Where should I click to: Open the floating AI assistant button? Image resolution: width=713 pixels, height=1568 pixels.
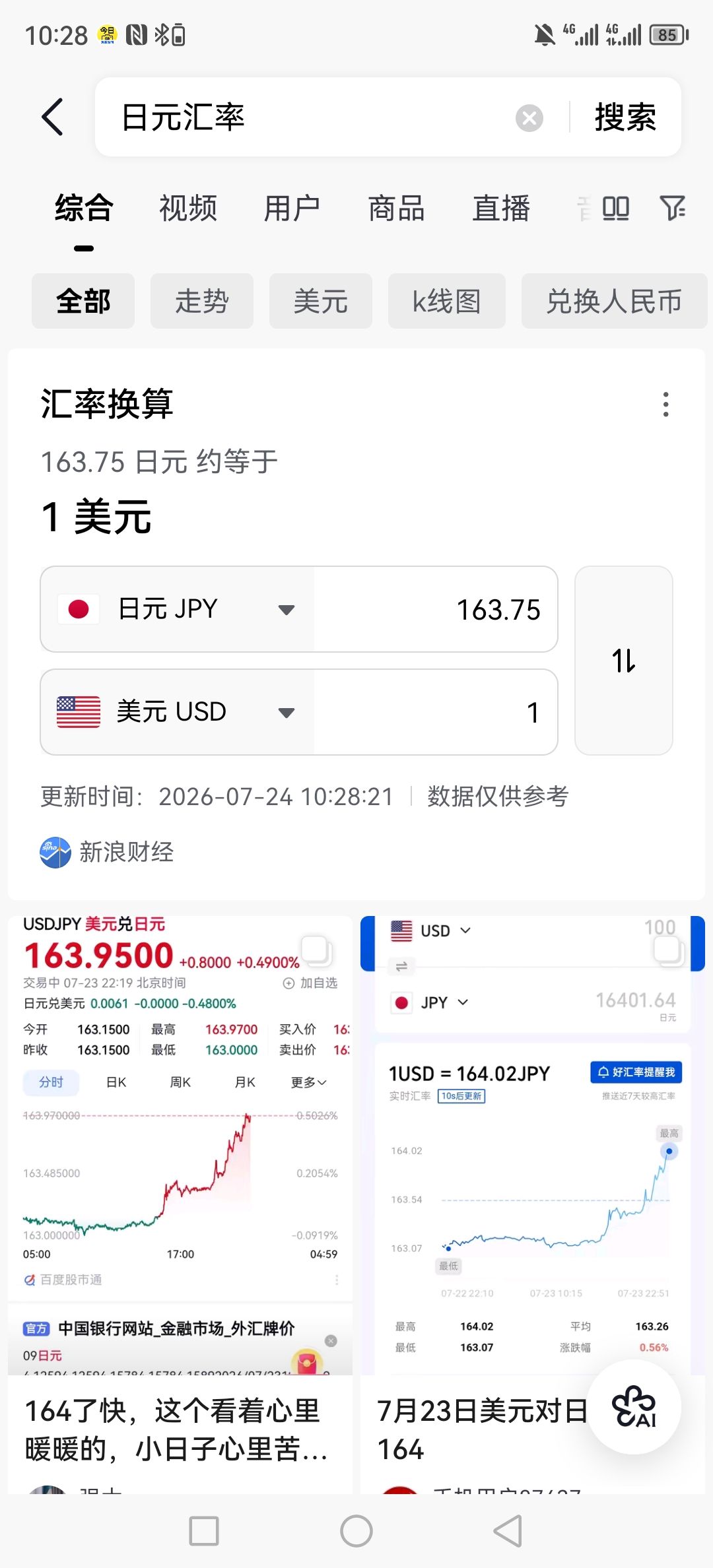pos(634,1406)
